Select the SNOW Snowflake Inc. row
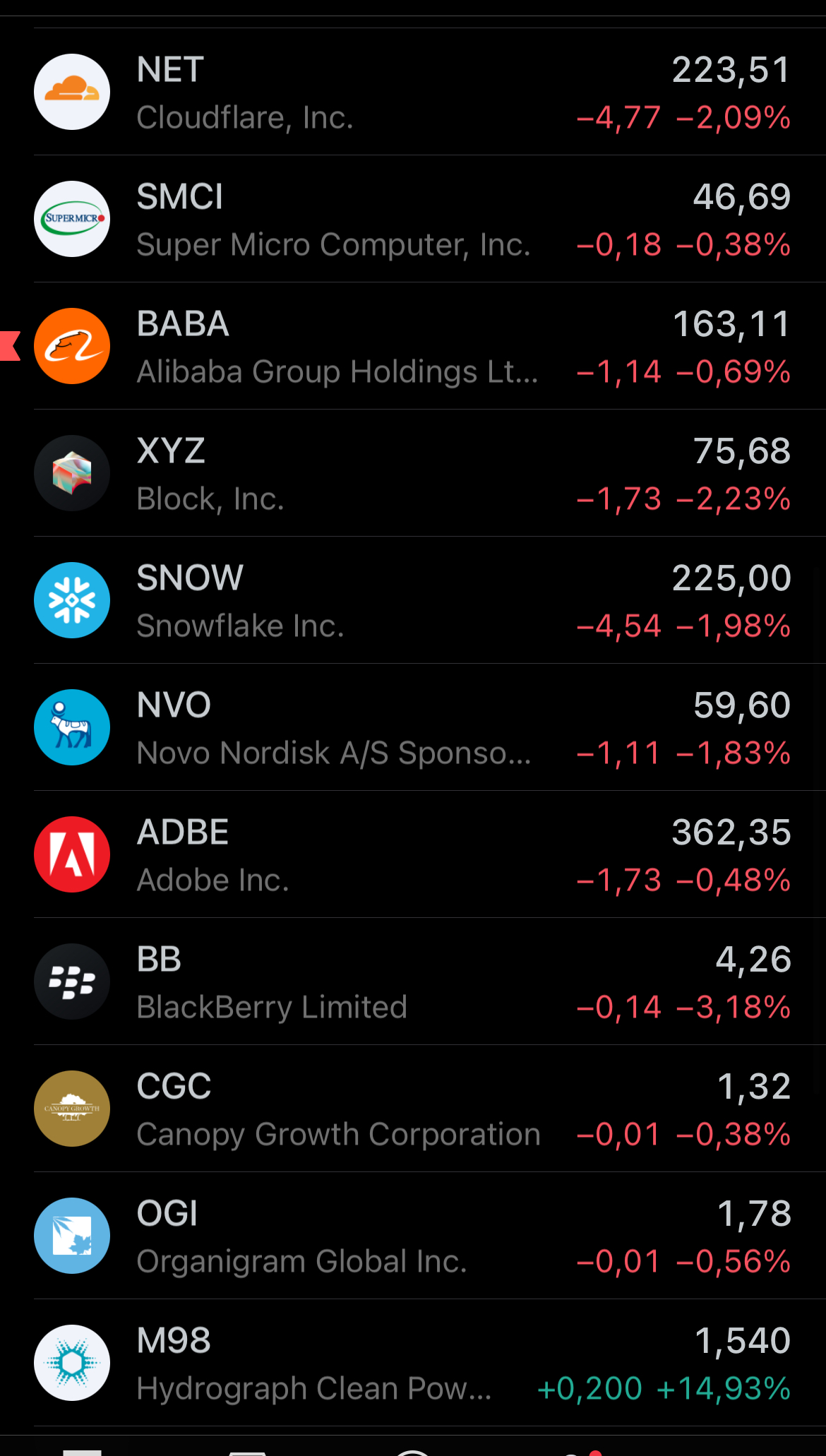The width and height of the screenshot is (826, 1456). [x=413, y=600]
